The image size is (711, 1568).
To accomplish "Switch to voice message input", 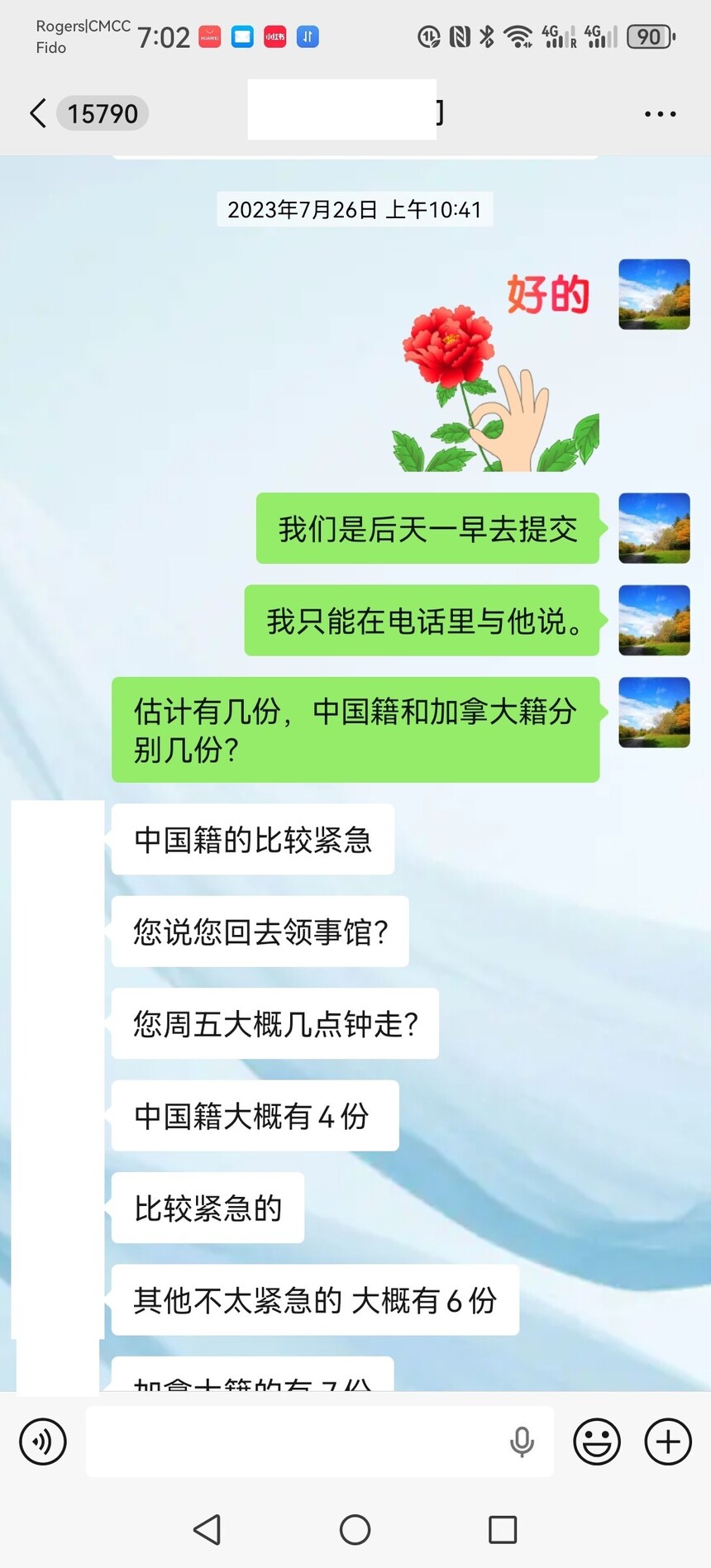I will pos(43,1442).
